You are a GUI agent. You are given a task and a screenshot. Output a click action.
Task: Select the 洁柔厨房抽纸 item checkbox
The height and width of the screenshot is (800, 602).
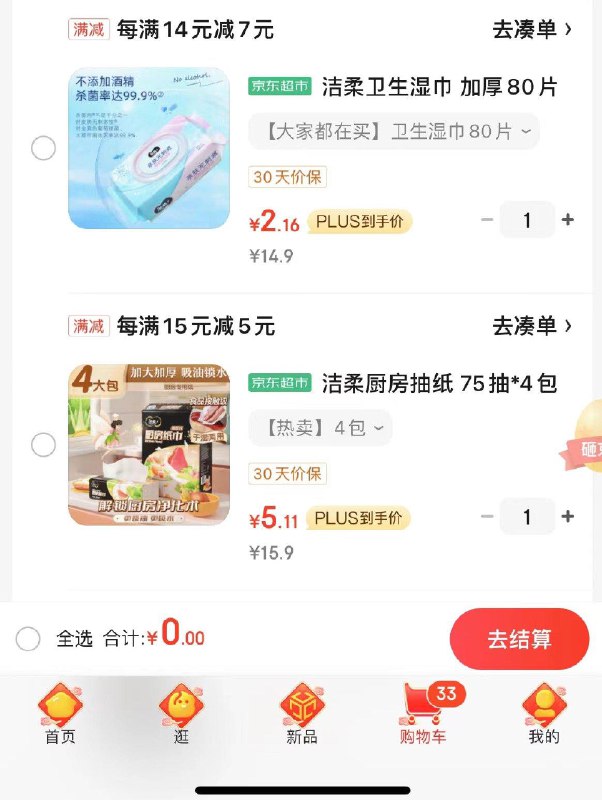click(43, 445)
